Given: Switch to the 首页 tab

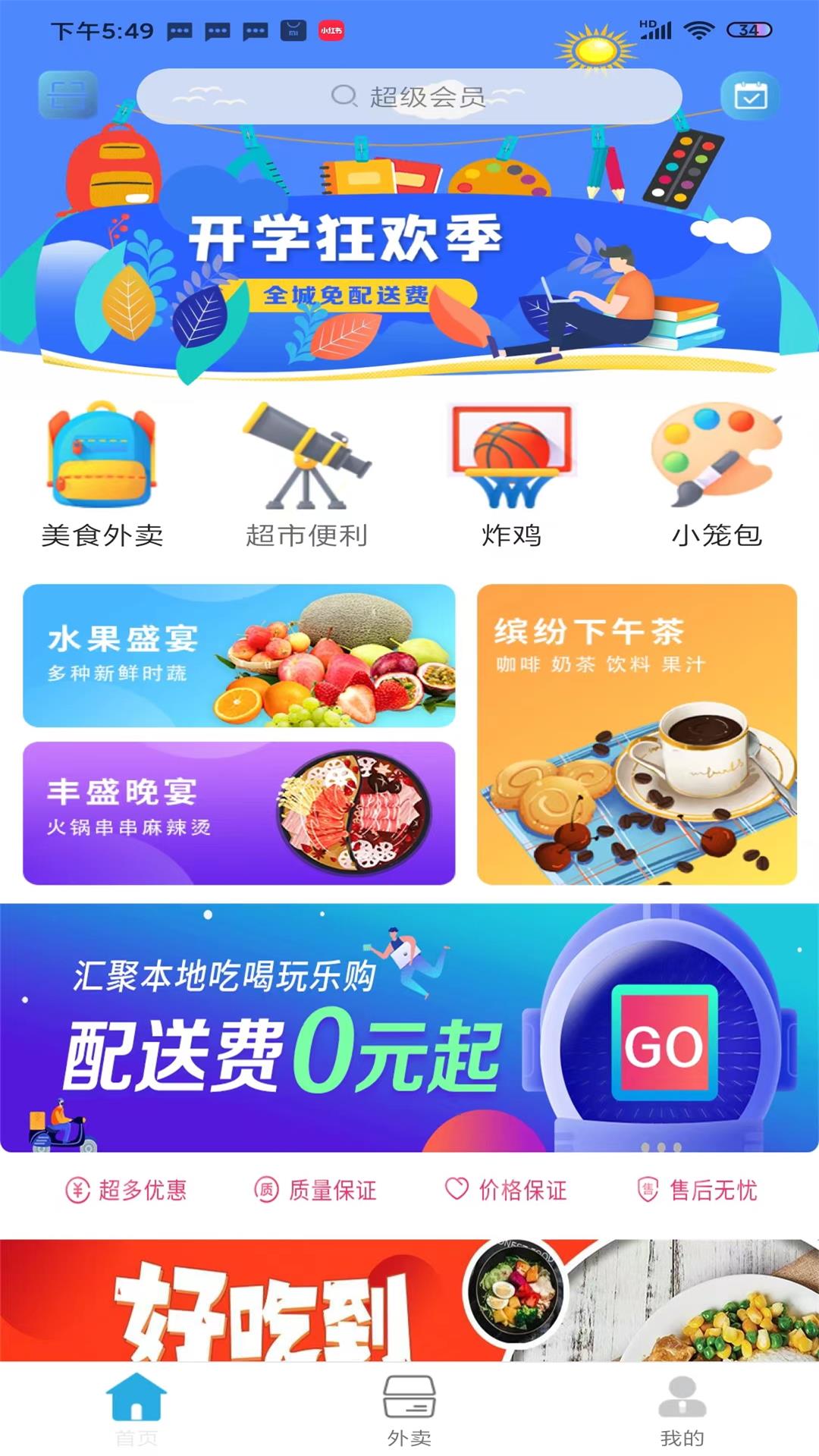Looking at the screenshot, I should [136, 1410].
